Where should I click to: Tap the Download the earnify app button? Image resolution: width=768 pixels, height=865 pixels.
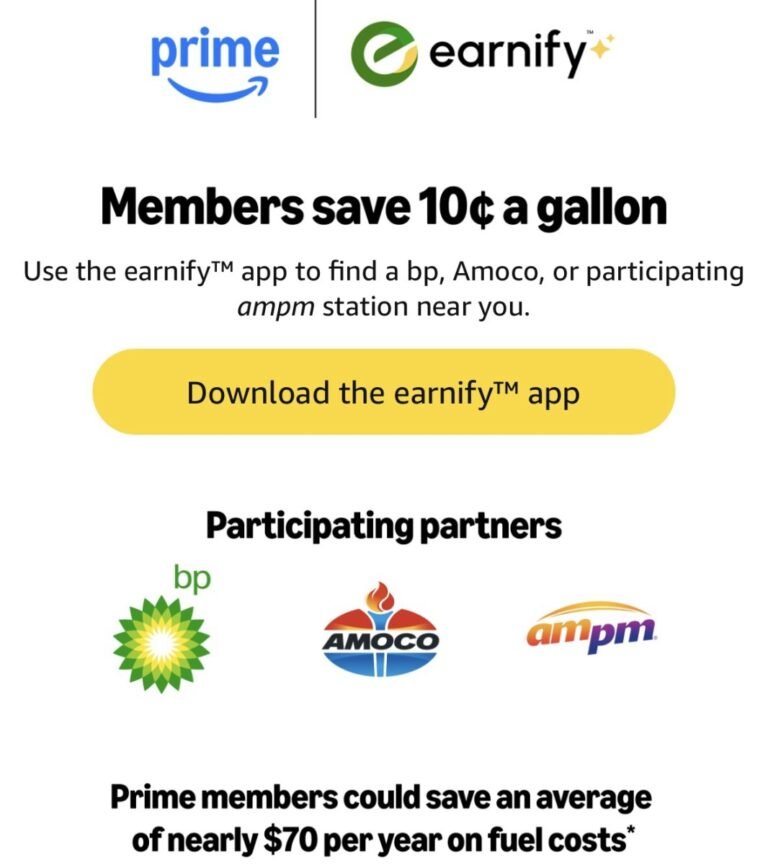383,392
